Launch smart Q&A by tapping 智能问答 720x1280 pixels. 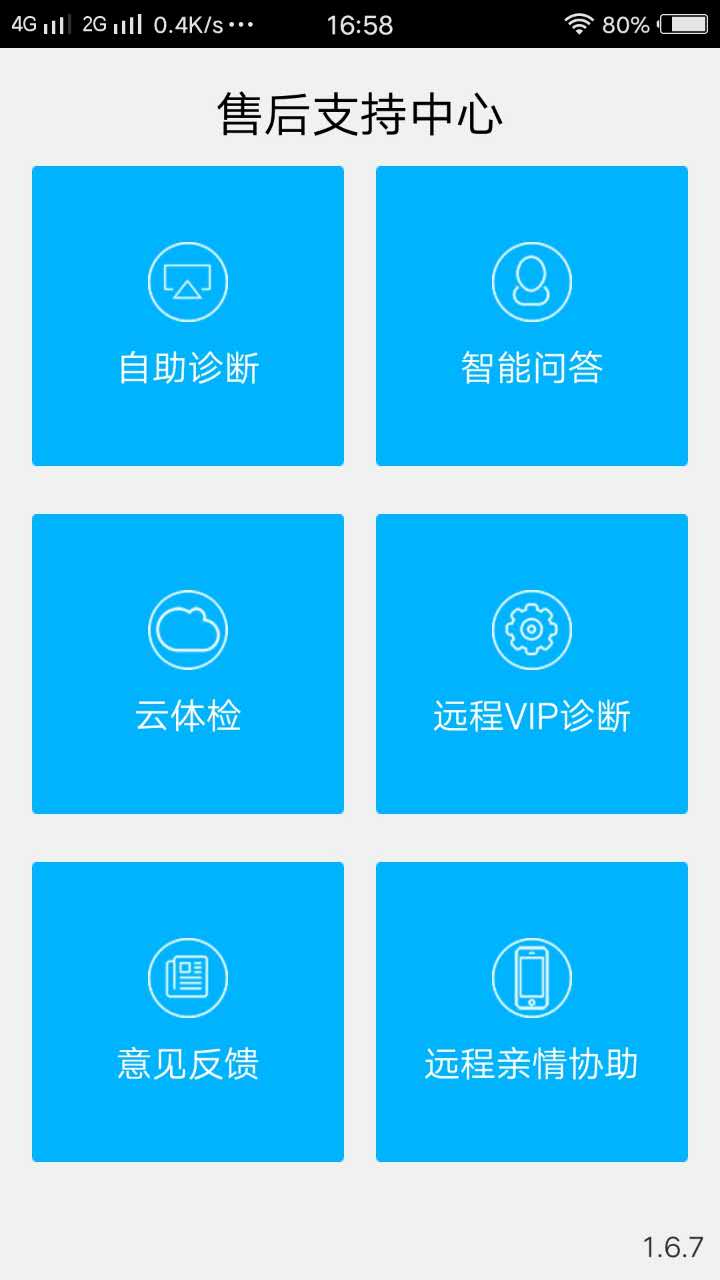[531, 316]
